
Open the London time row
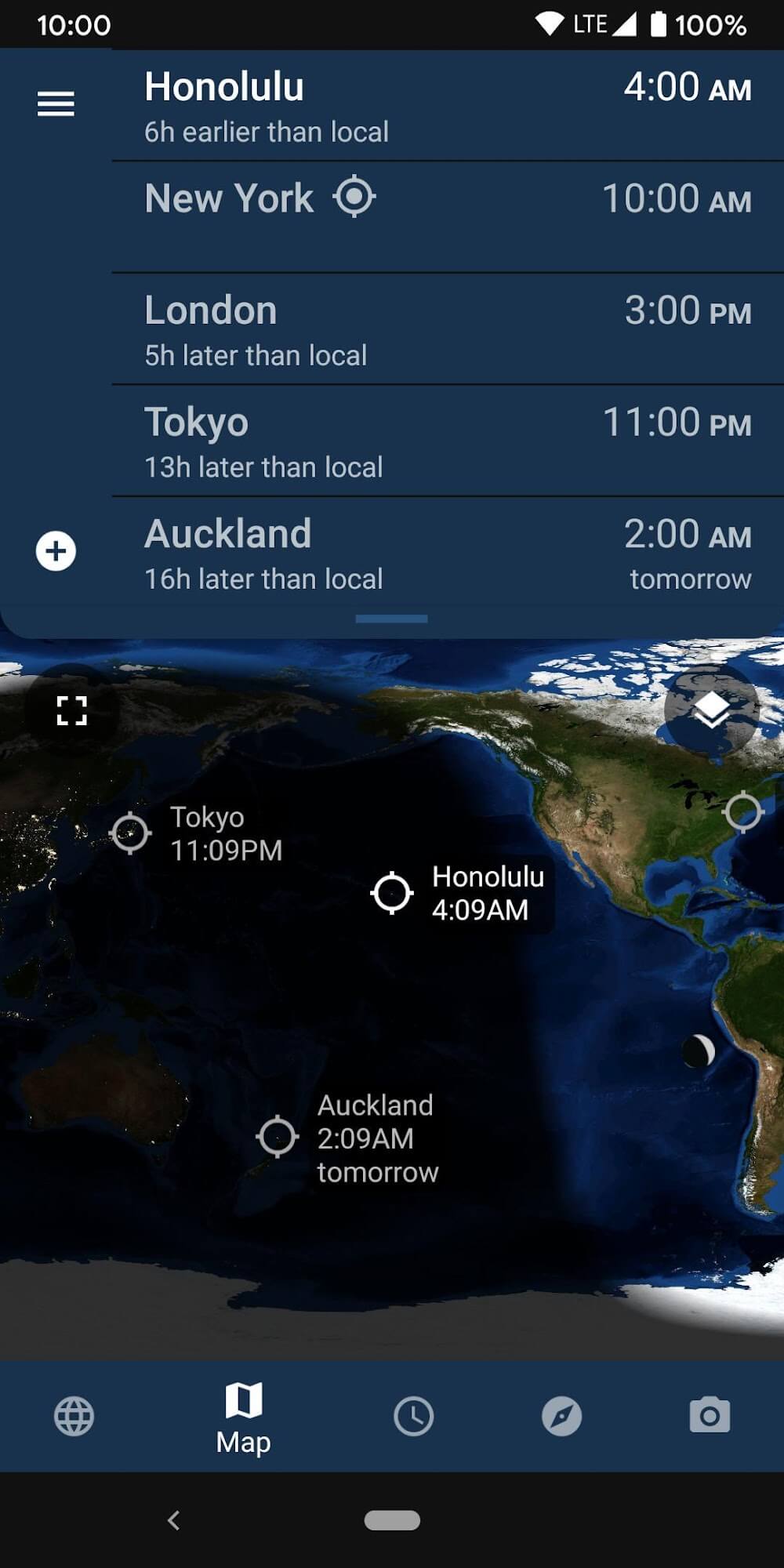447,329
